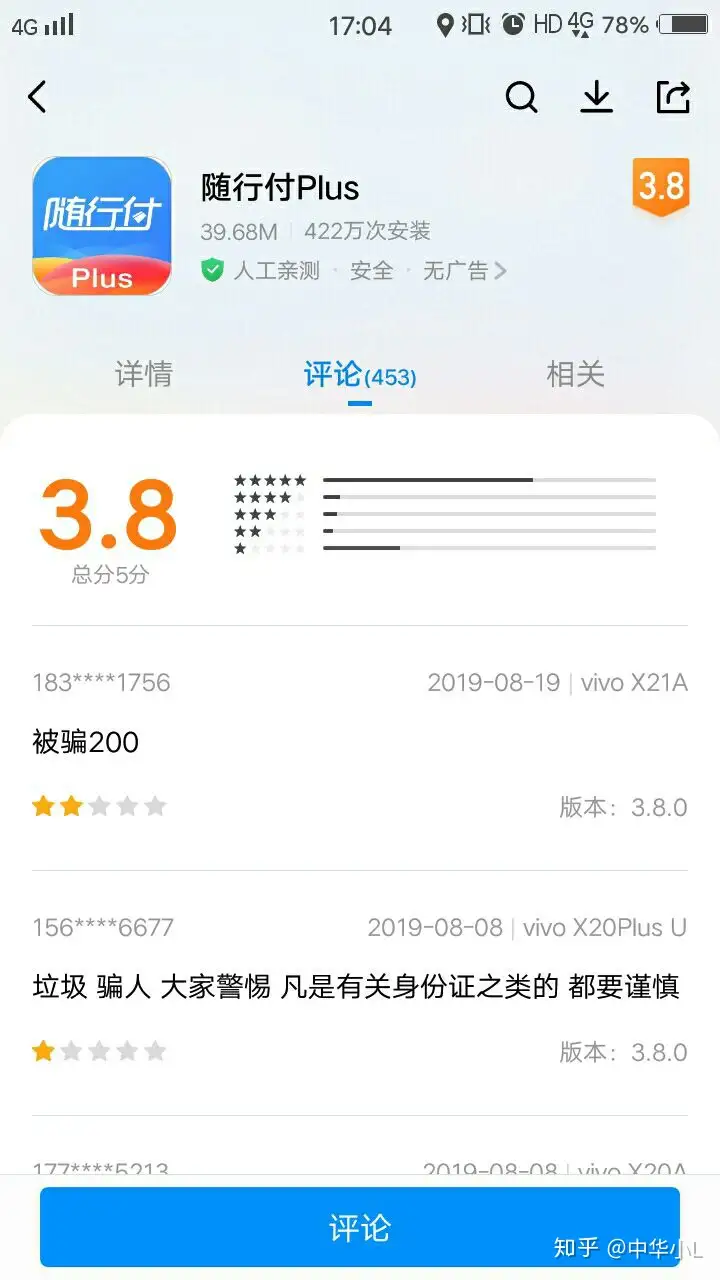Screen dimensions: 720x1280
Task: Switch to the 相关 tab
Action: click(576, 374)
